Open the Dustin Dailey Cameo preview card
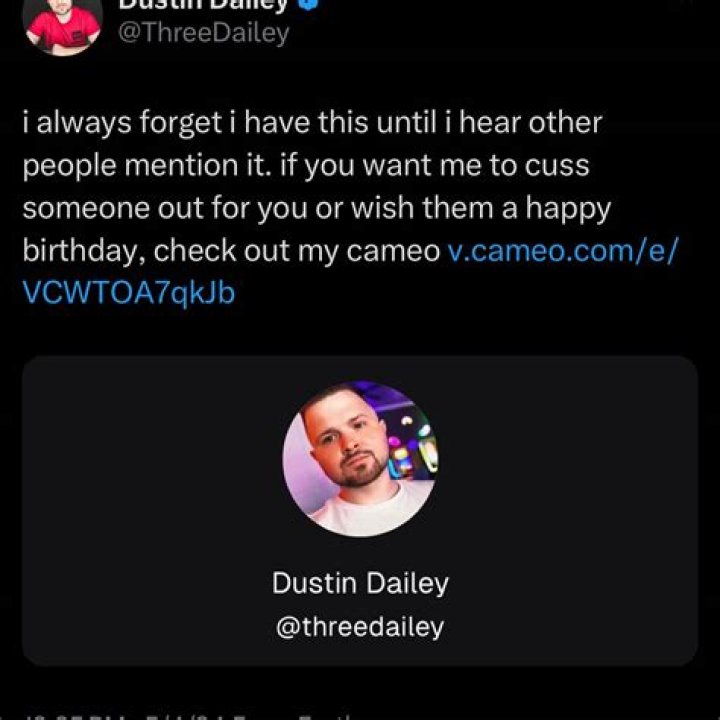This screenshot has width=720, height=720. pyautogui.click(x=360, y=510)
